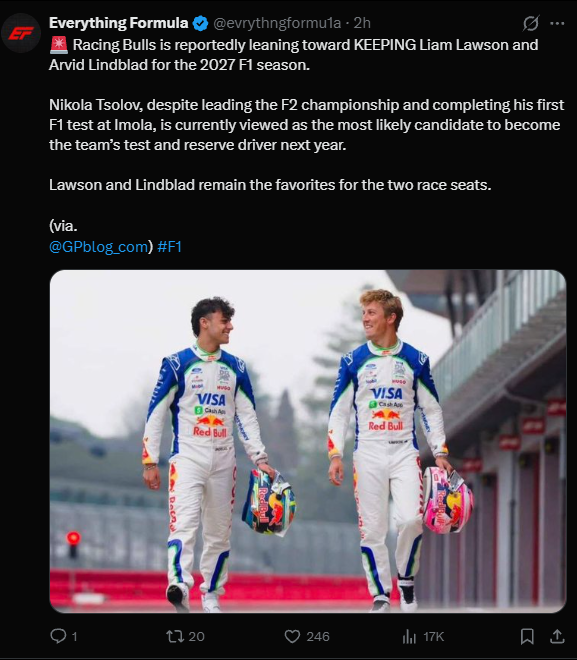Like the post with 246 likes
The height and width of the screenshot is (660, 577).
[x=306, y=636]
